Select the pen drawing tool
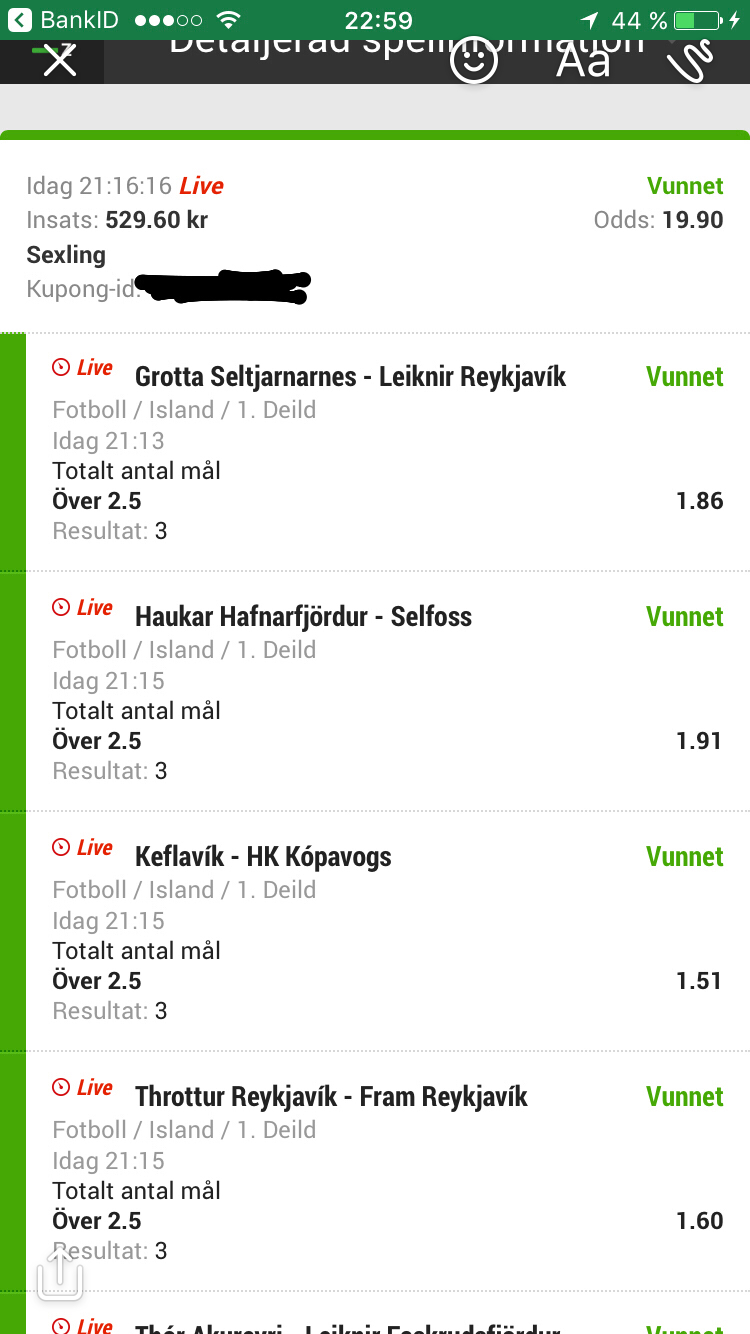 point(691,60)
